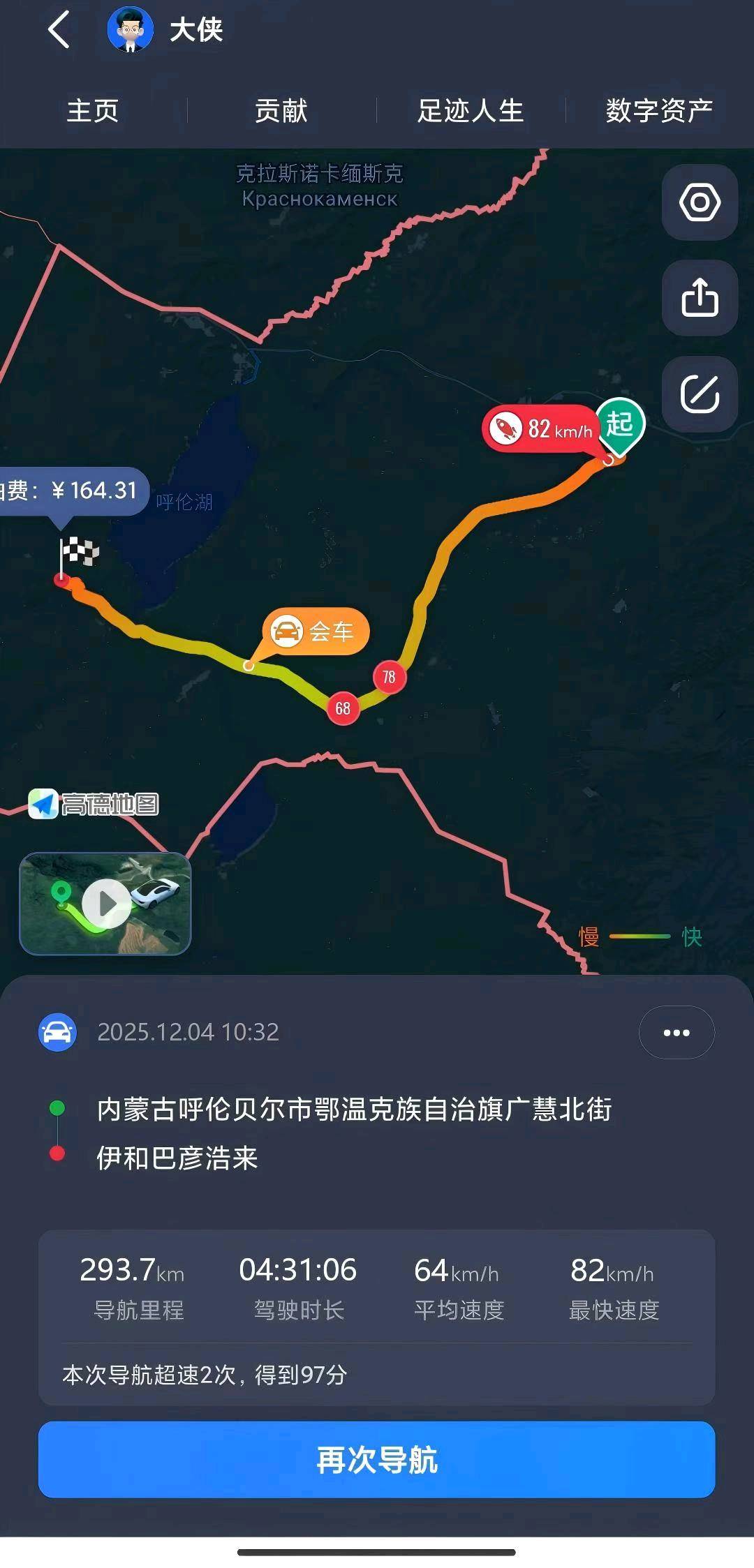The width and height of the screenshot is (754, 1568).
Task: Tap the 78 overspeed marker on the route
Action: pos(389,677)
